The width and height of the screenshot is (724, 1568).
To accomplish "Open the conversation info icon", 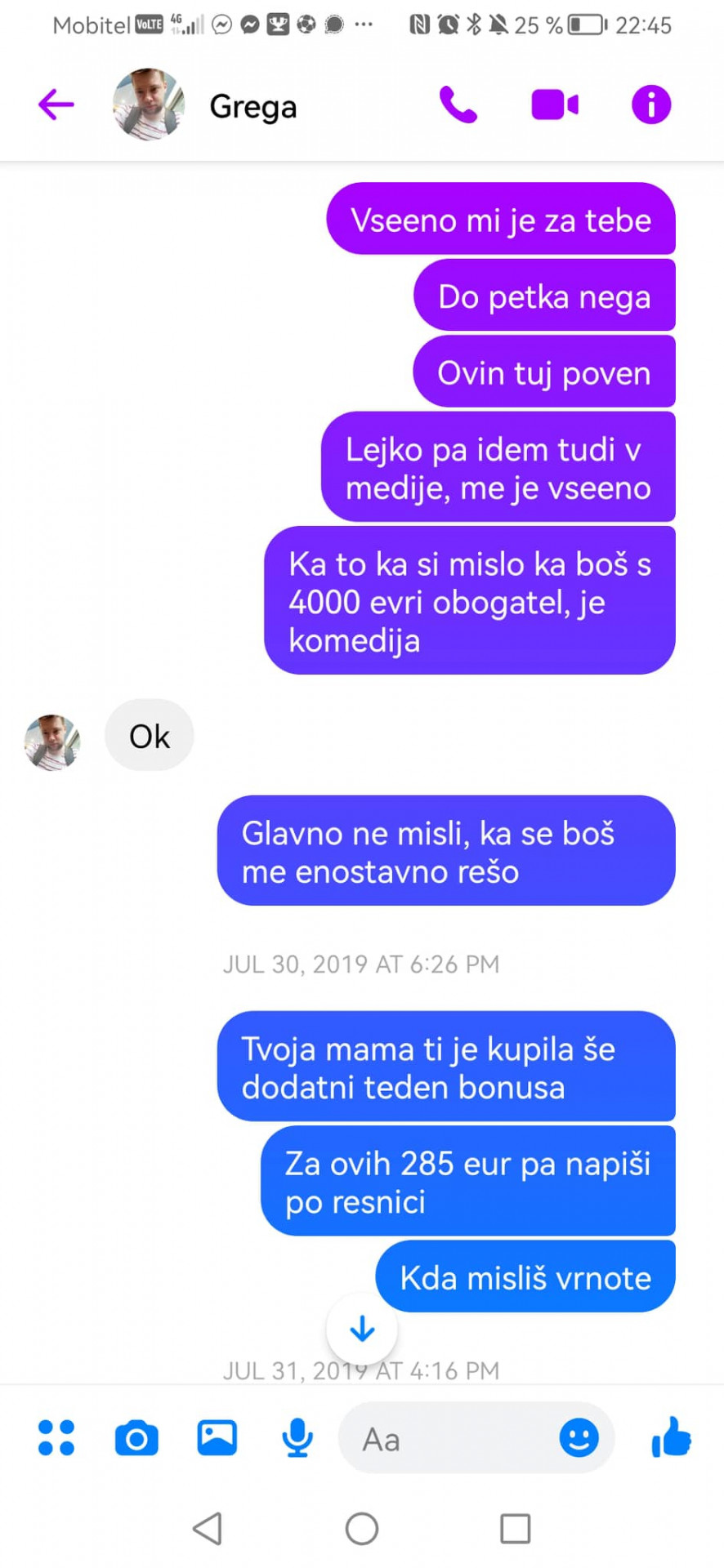I will pyautogui.click(x=651, y=105).
